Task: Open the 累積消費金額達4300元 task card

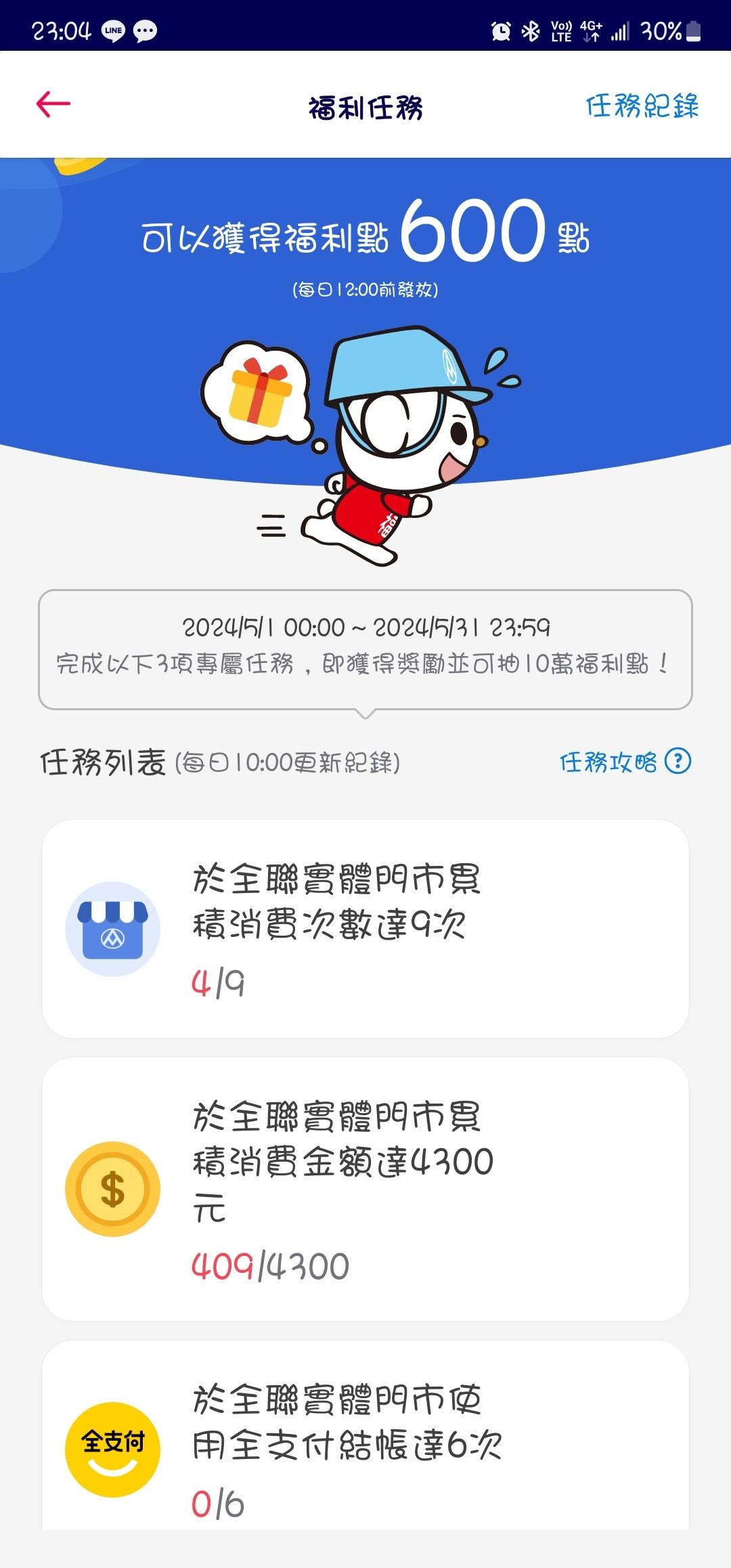Action: (x=365, y=1189)
